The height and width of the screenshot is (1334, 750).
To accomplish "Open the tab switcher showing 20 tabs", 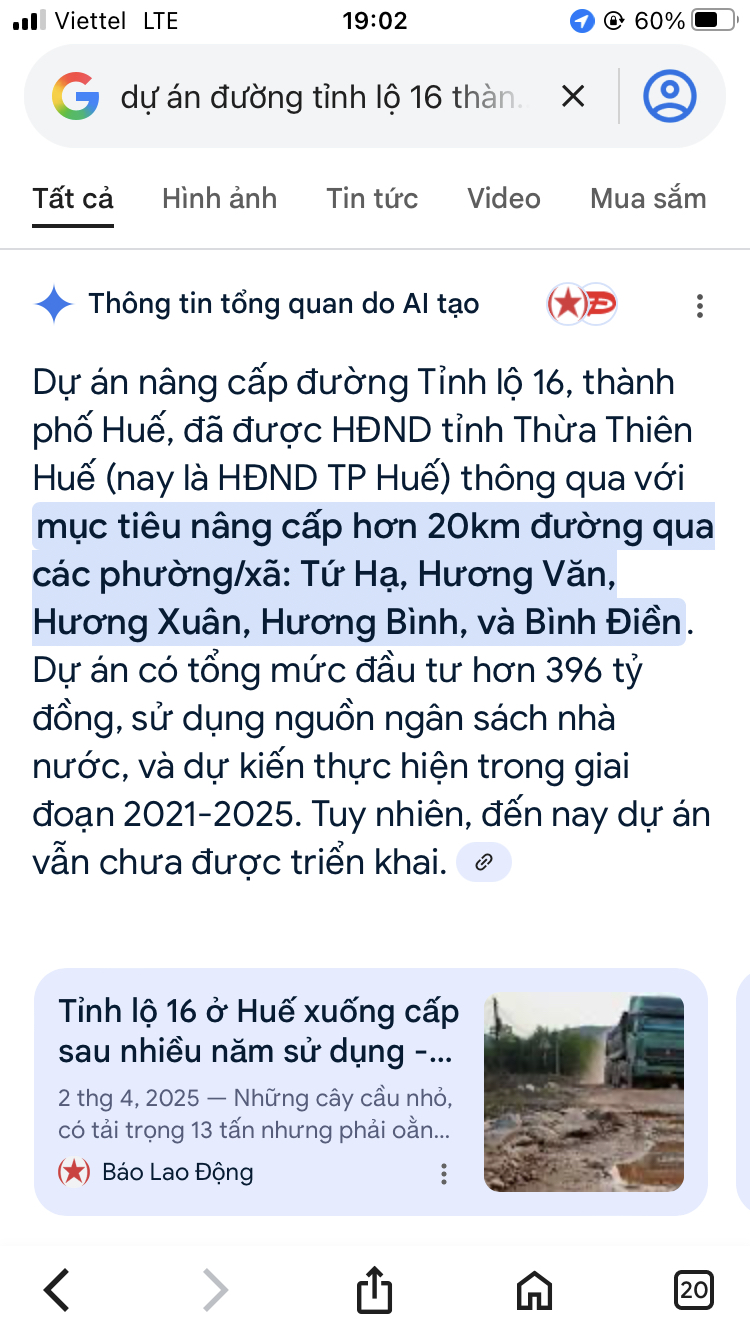I will [693, 1289].
